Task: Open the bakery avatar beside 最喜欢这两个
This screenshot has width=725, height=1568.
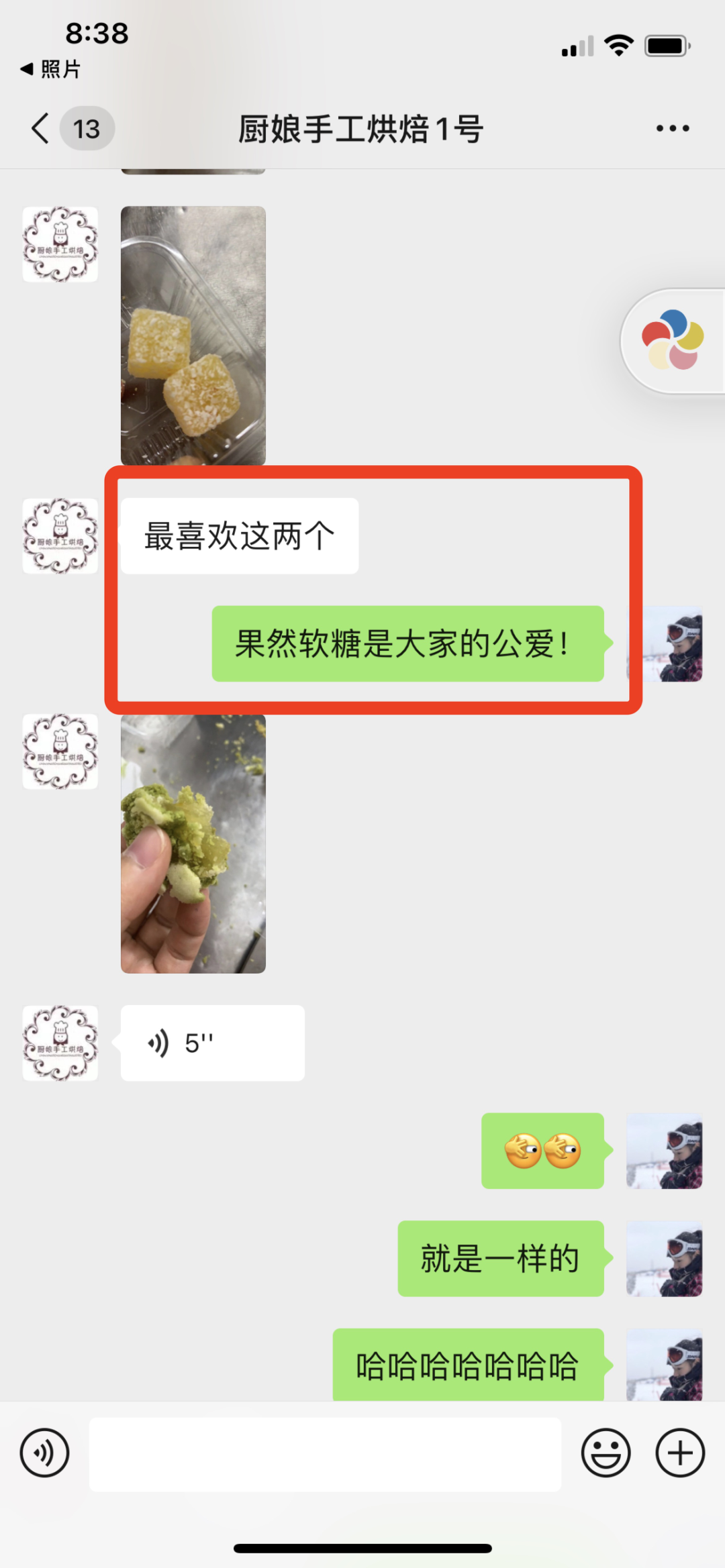Action: (x=60, y=536)
